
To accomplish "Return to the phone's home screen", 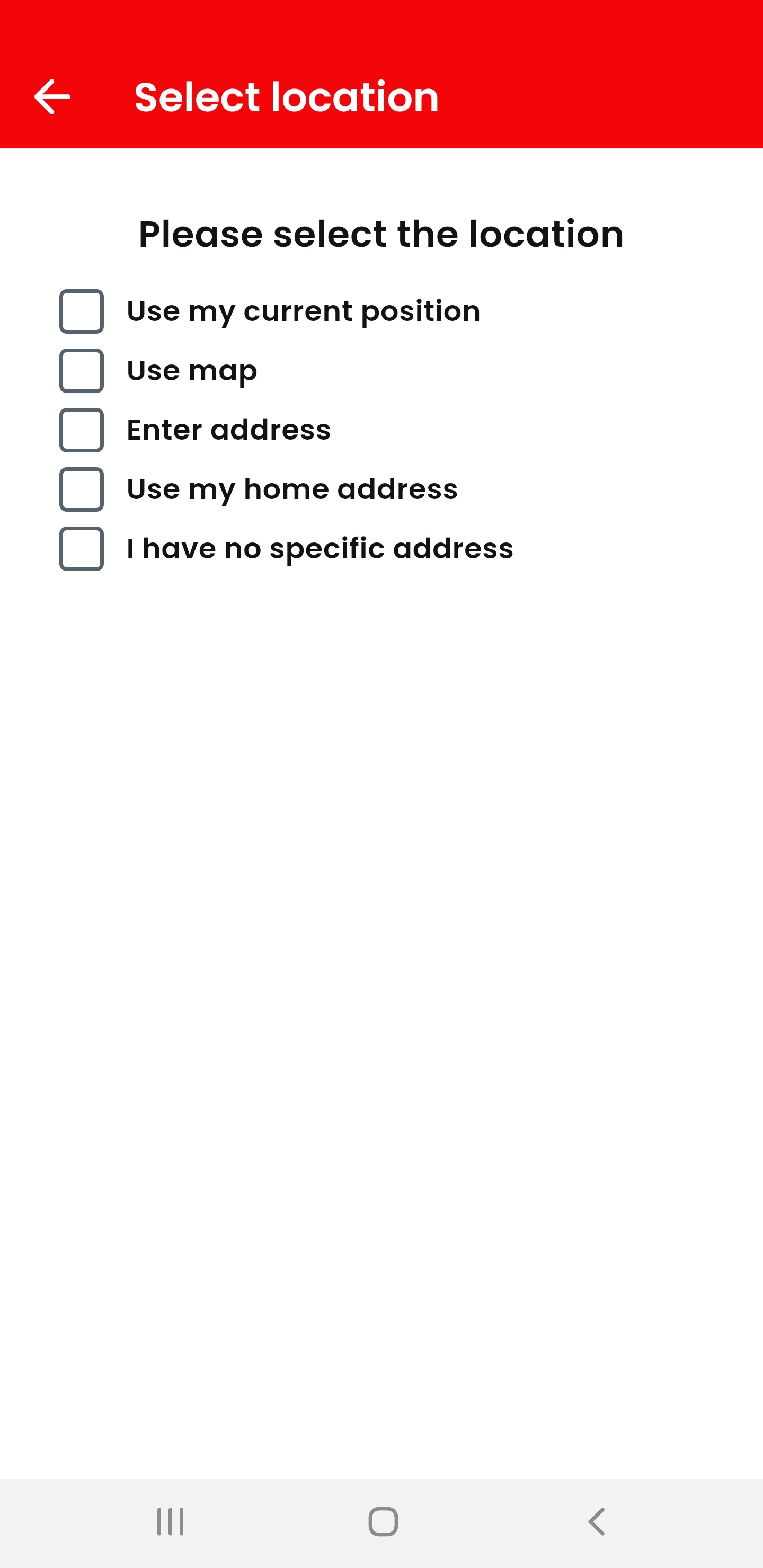I will tap(383, 1522).
